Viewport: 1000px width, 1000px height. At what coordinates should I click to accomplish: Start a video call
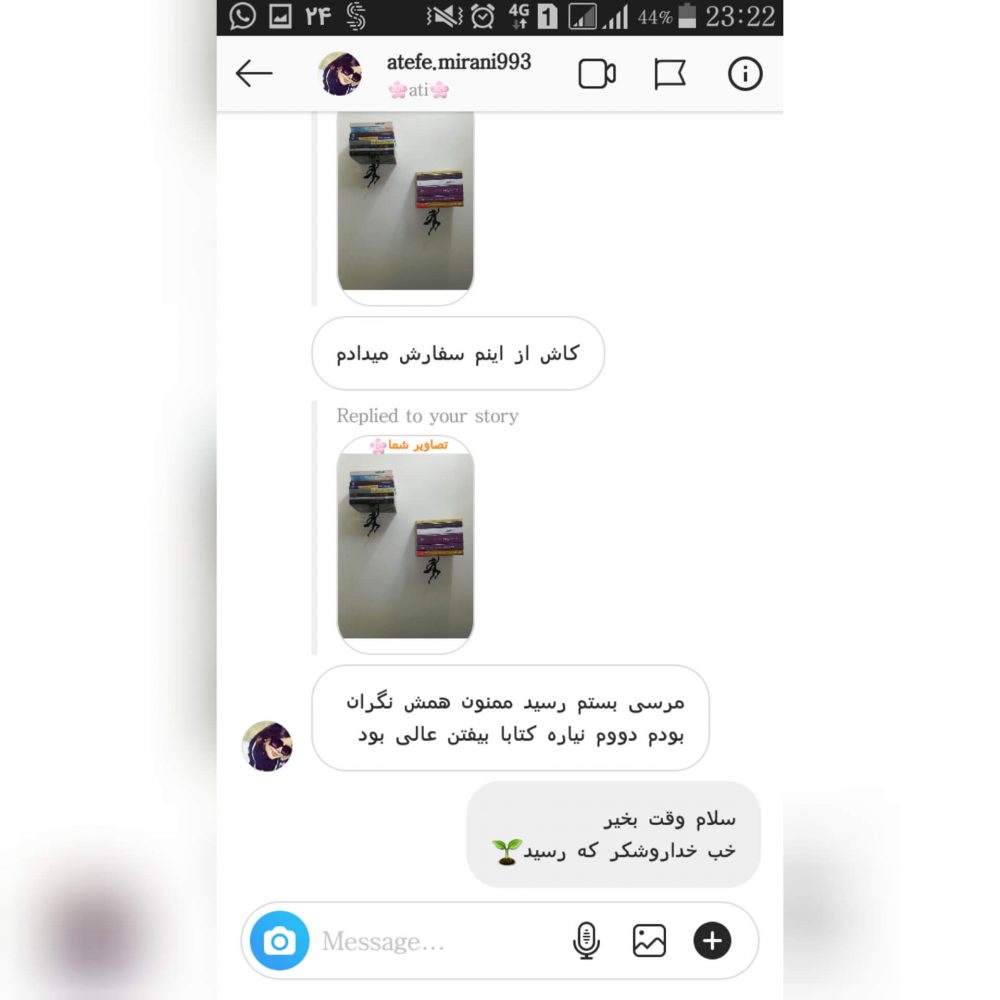tap(597, 74)
